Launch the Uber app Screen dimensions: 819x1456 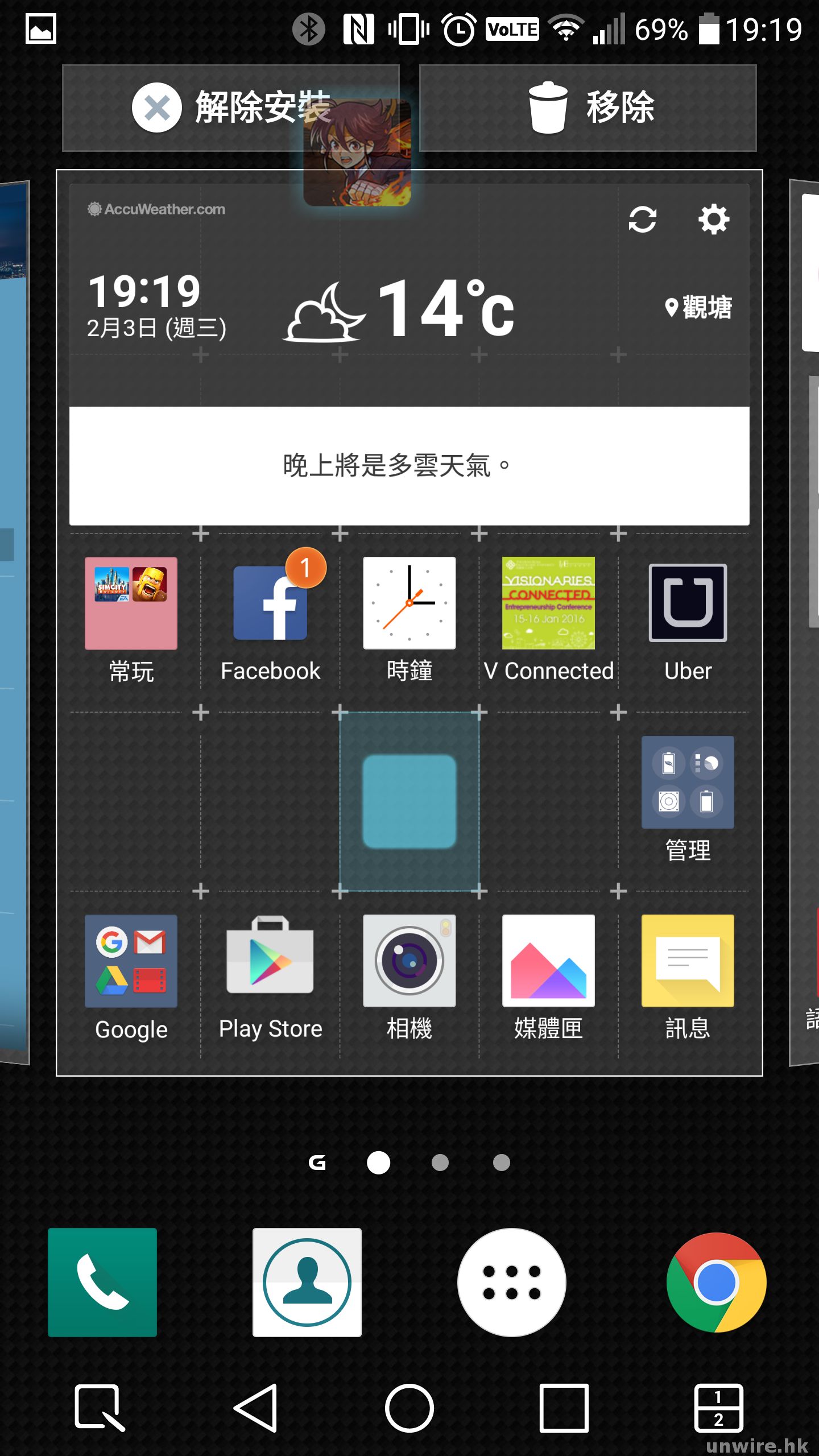[688, 604]
